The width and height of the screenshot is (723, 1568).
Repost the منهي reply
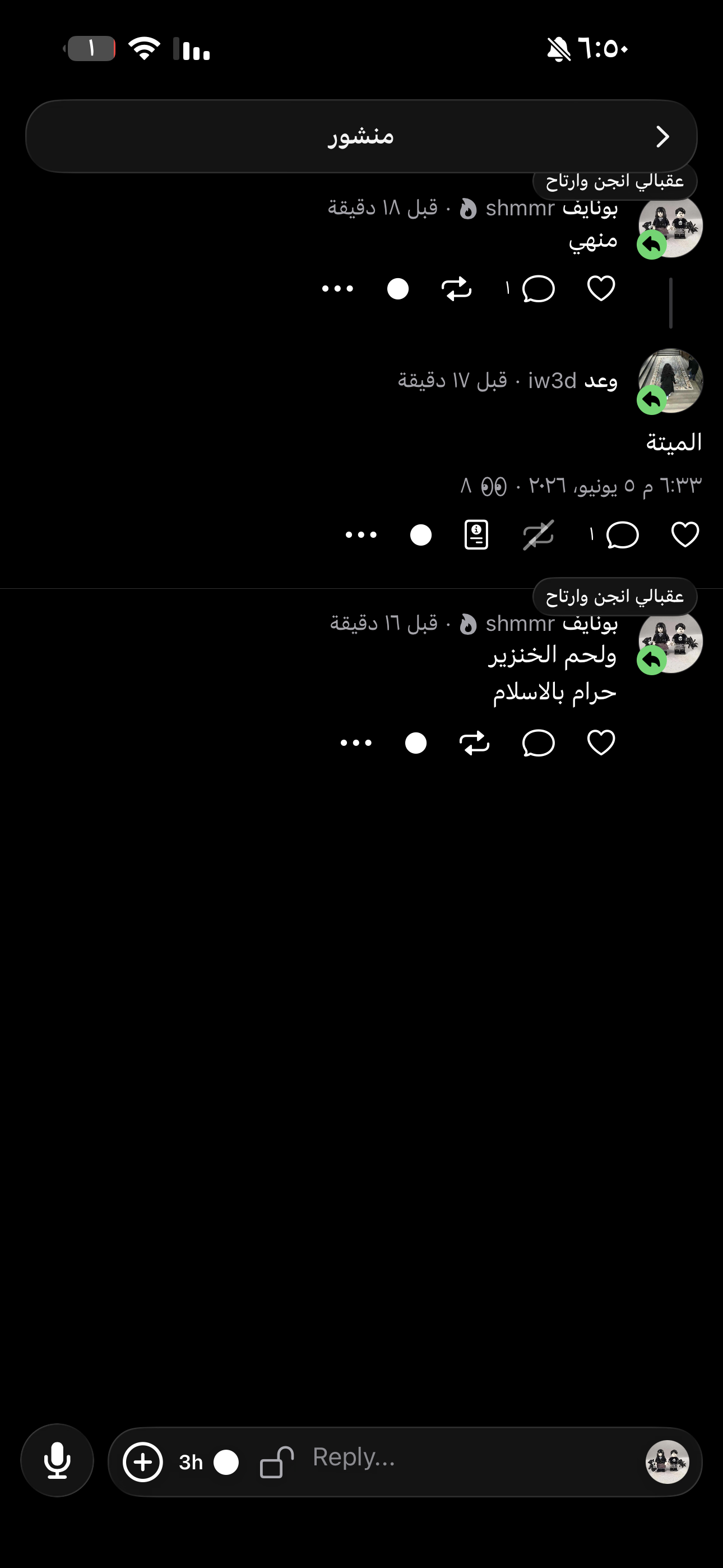[x=456, y=288]
